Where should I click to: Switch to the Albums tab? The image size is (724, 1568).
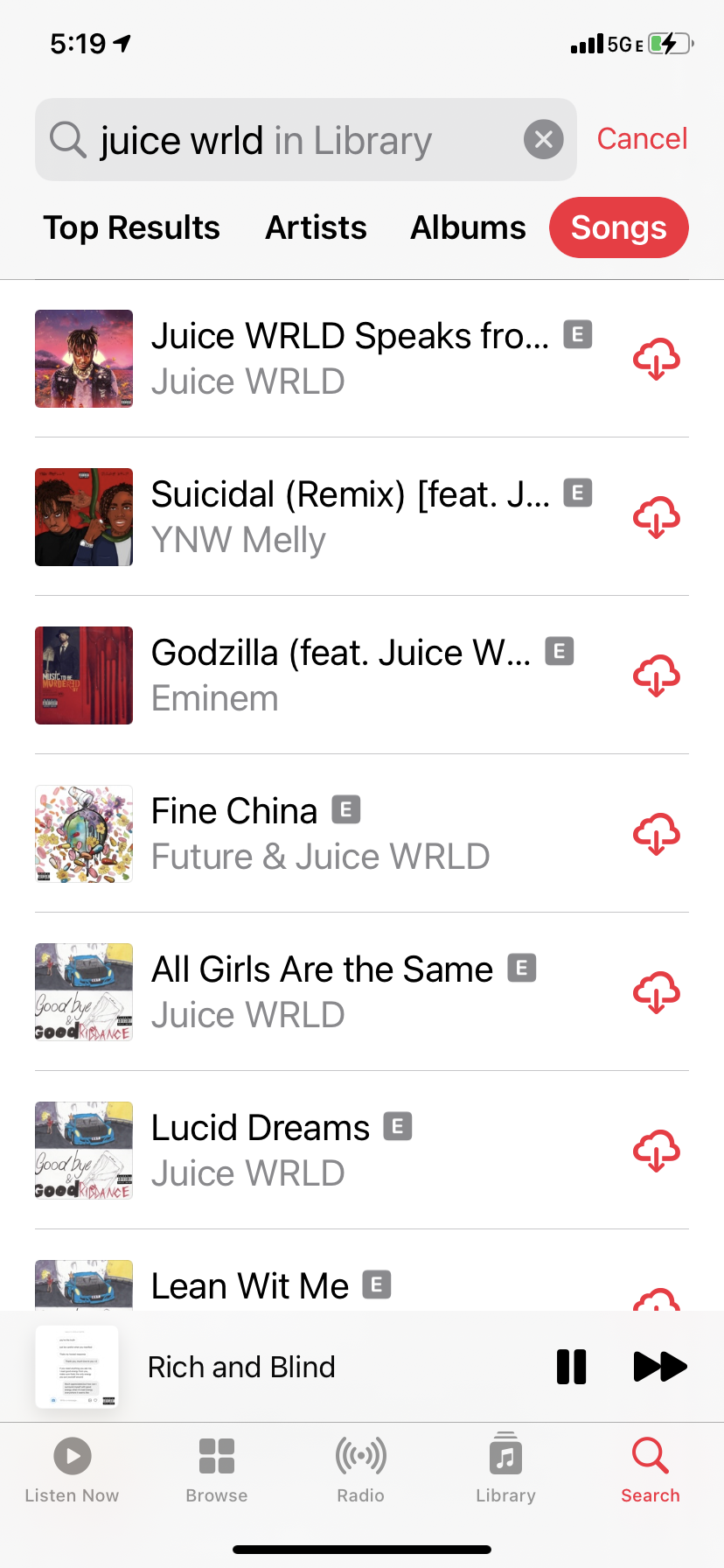(468, 227)
